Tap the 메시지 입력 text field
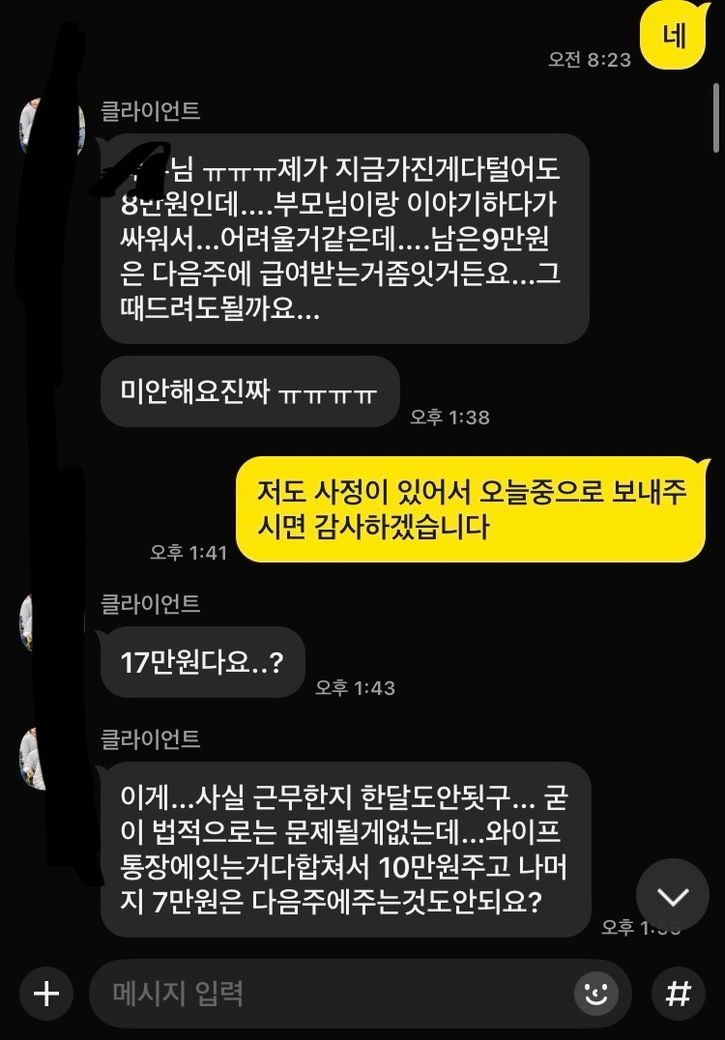The image size is (725, 1040). [x=330, y=994]
